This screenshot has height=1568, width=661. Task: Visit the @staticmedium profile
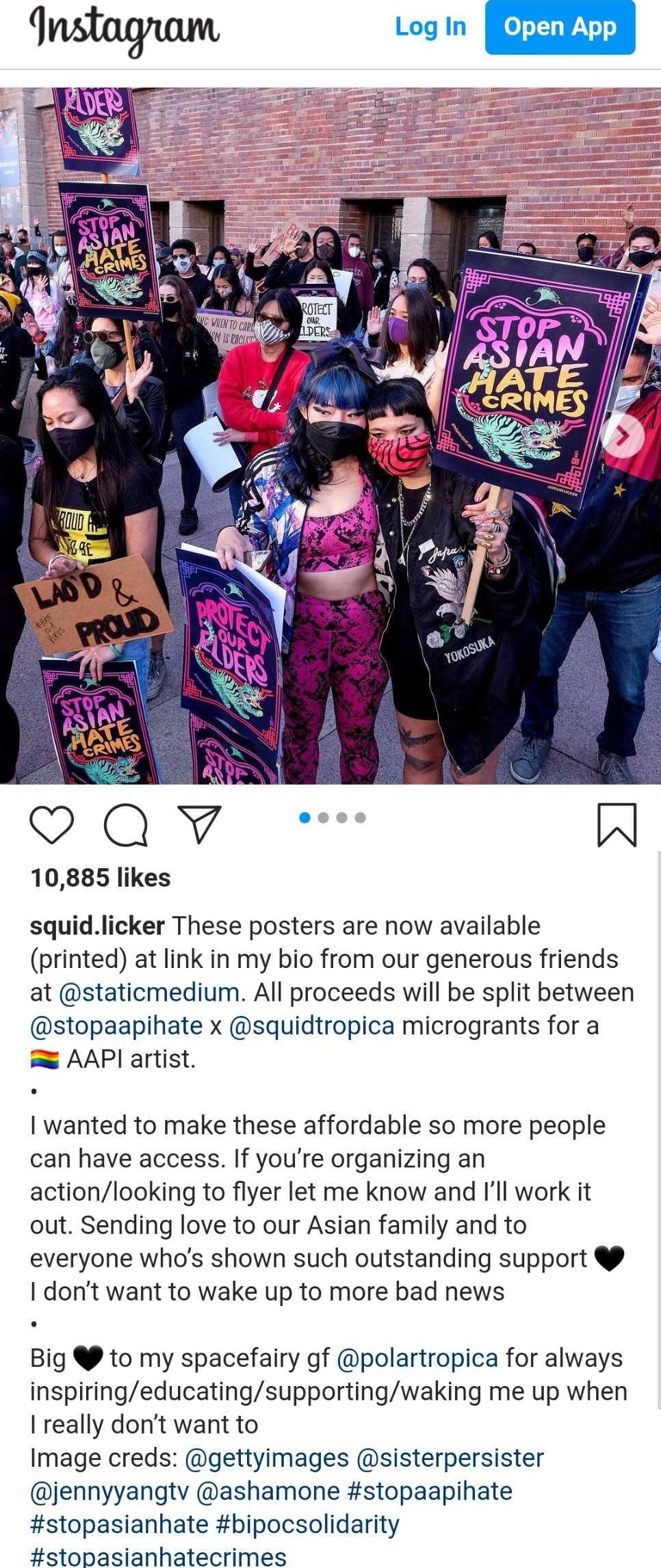pos(149,993)
